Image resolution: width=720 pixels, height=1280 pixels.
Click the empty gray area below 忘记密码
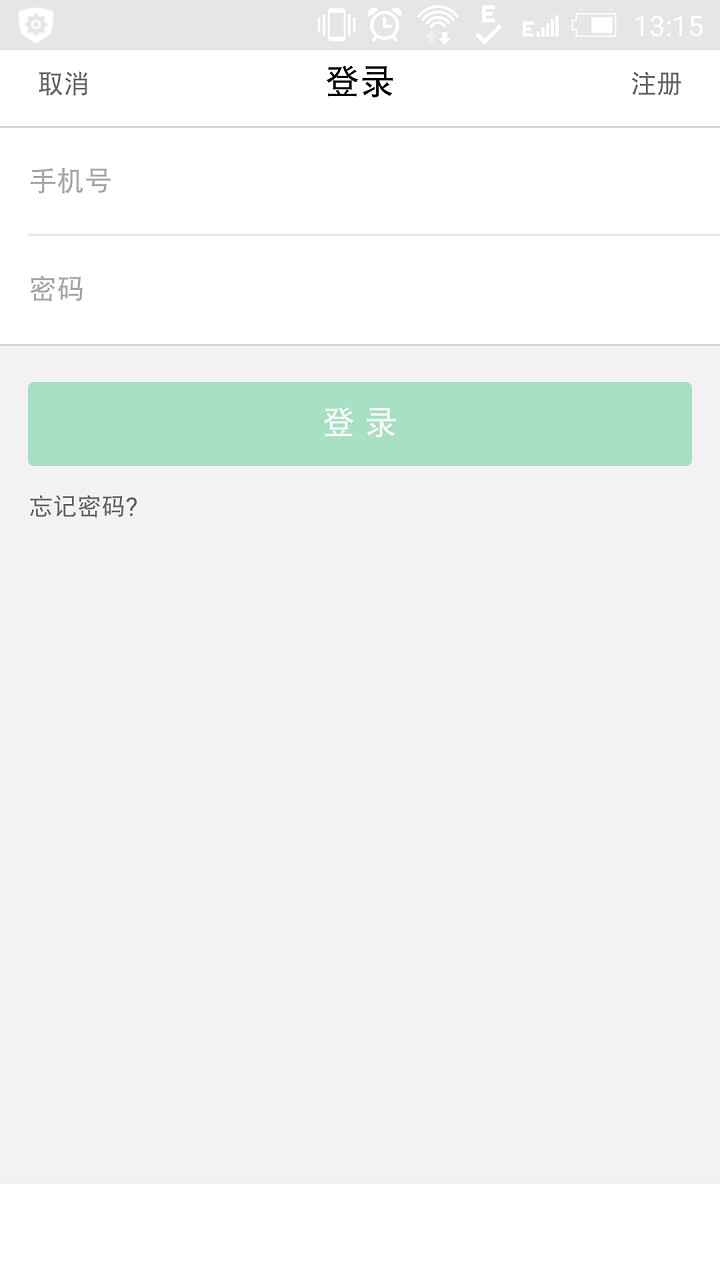[360, 800]
